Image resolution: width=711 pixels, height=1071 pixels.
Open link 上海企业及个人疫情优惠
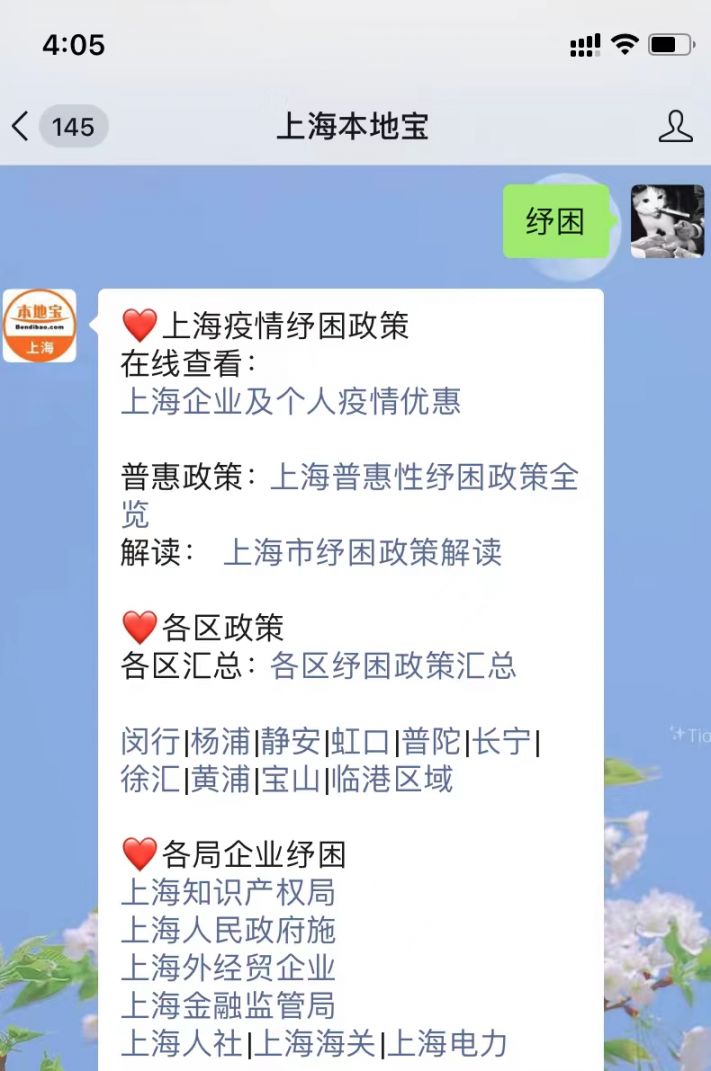click(290, 400)
